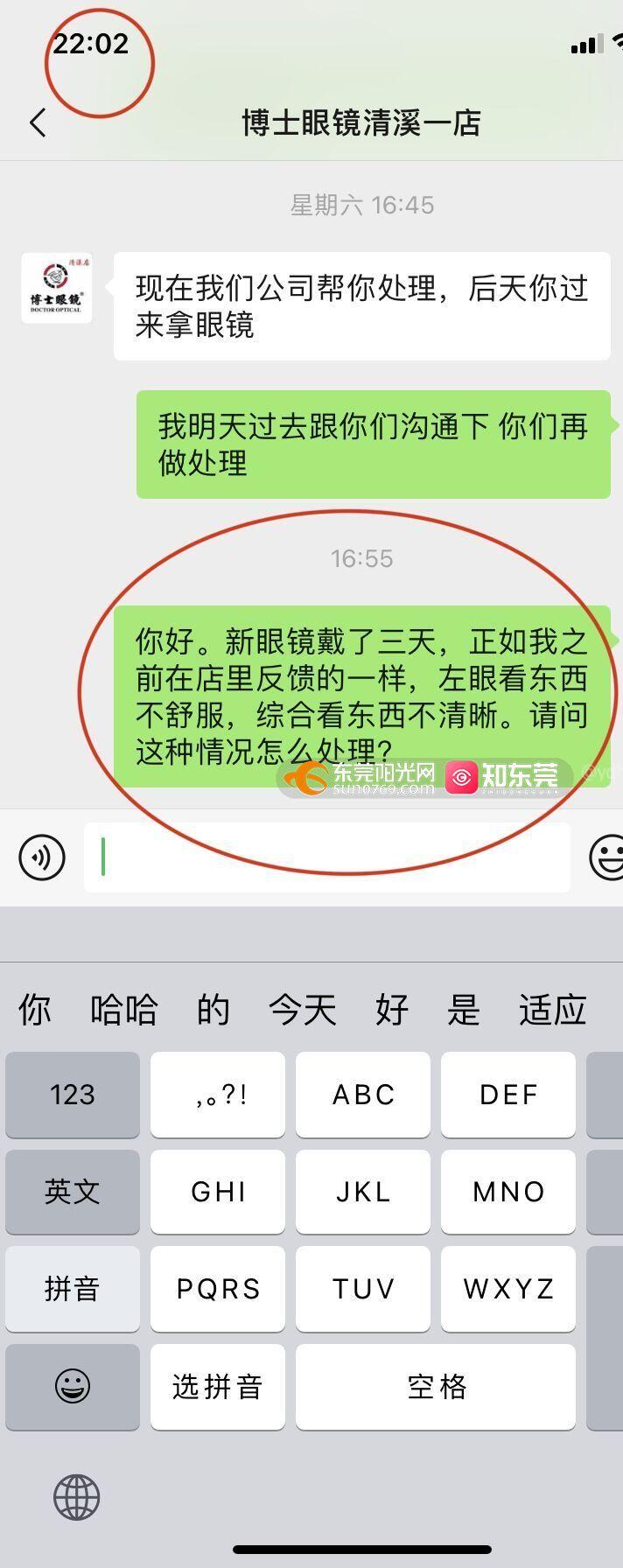Screen dimensions: 623x1568
Task: Insert a space with 空格
Action: coord(436,1387)
